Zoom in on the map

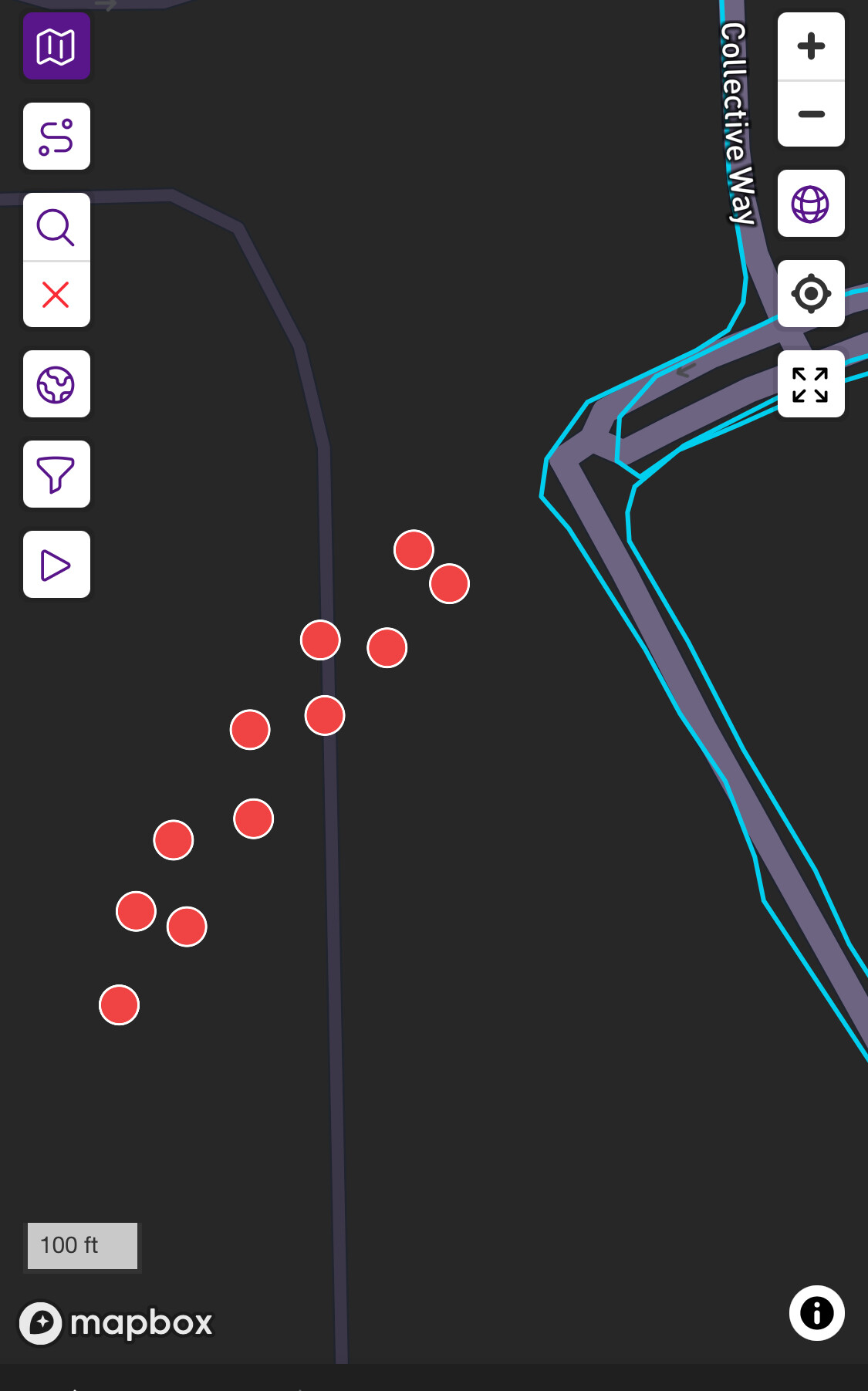coord(811,46)
